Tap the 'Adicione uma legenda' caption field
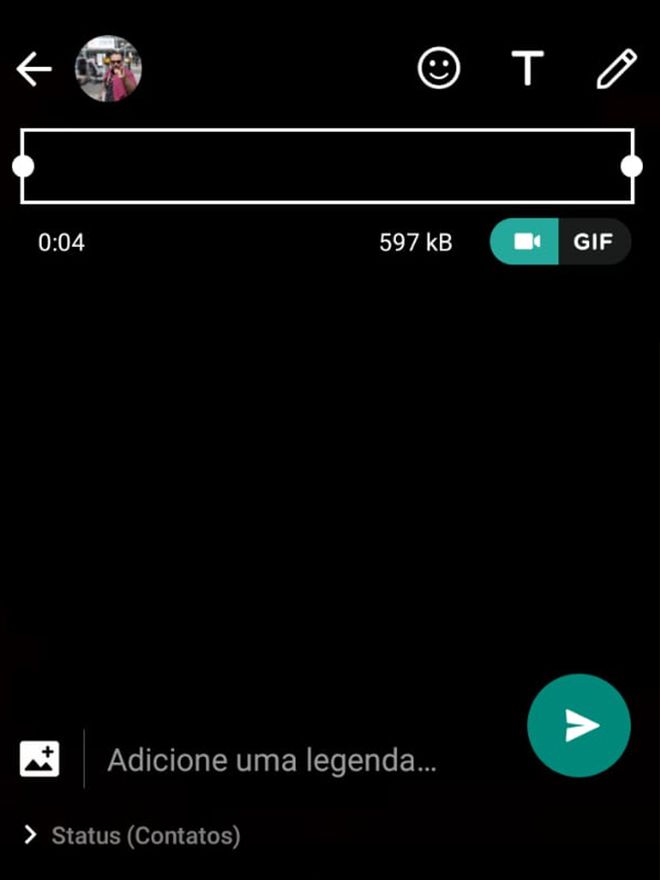The height and width of the screenshot is (880, 660). pyautogui.click(x=300, y=760)
